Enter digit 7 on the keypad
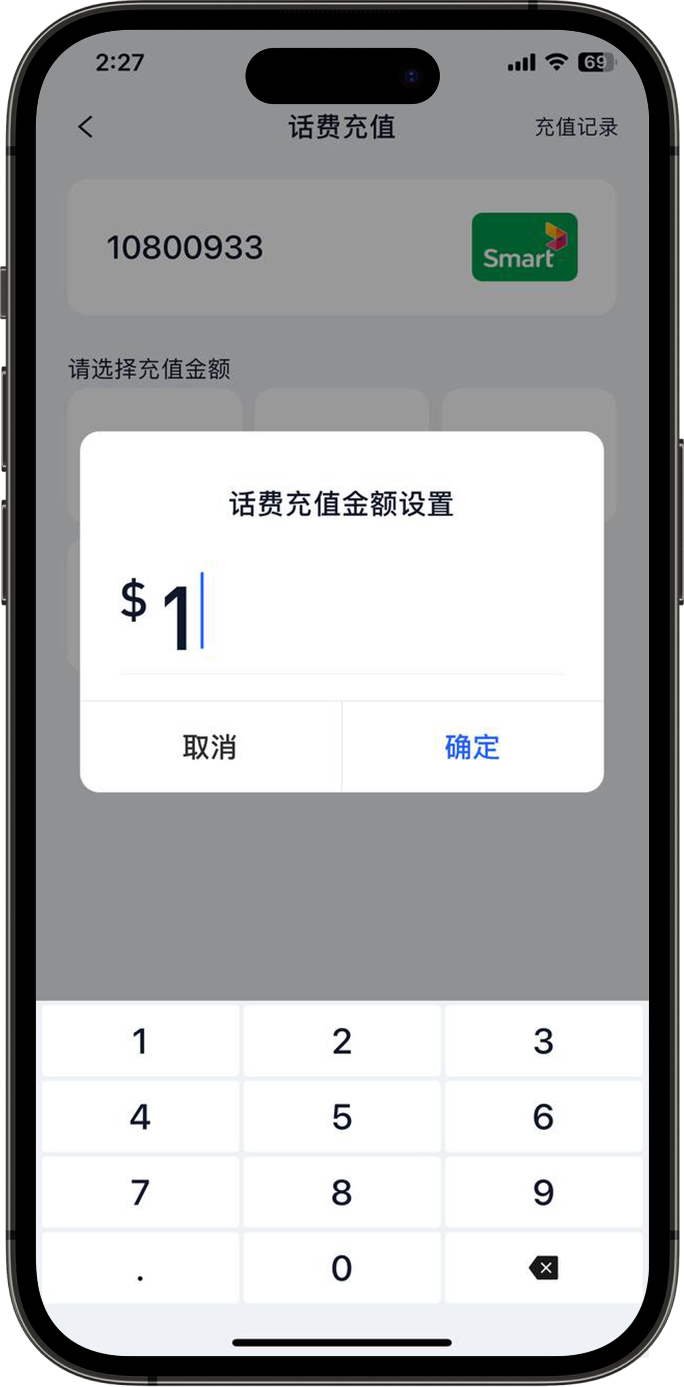684x1387 pixels. click(x=140, y=1192)
